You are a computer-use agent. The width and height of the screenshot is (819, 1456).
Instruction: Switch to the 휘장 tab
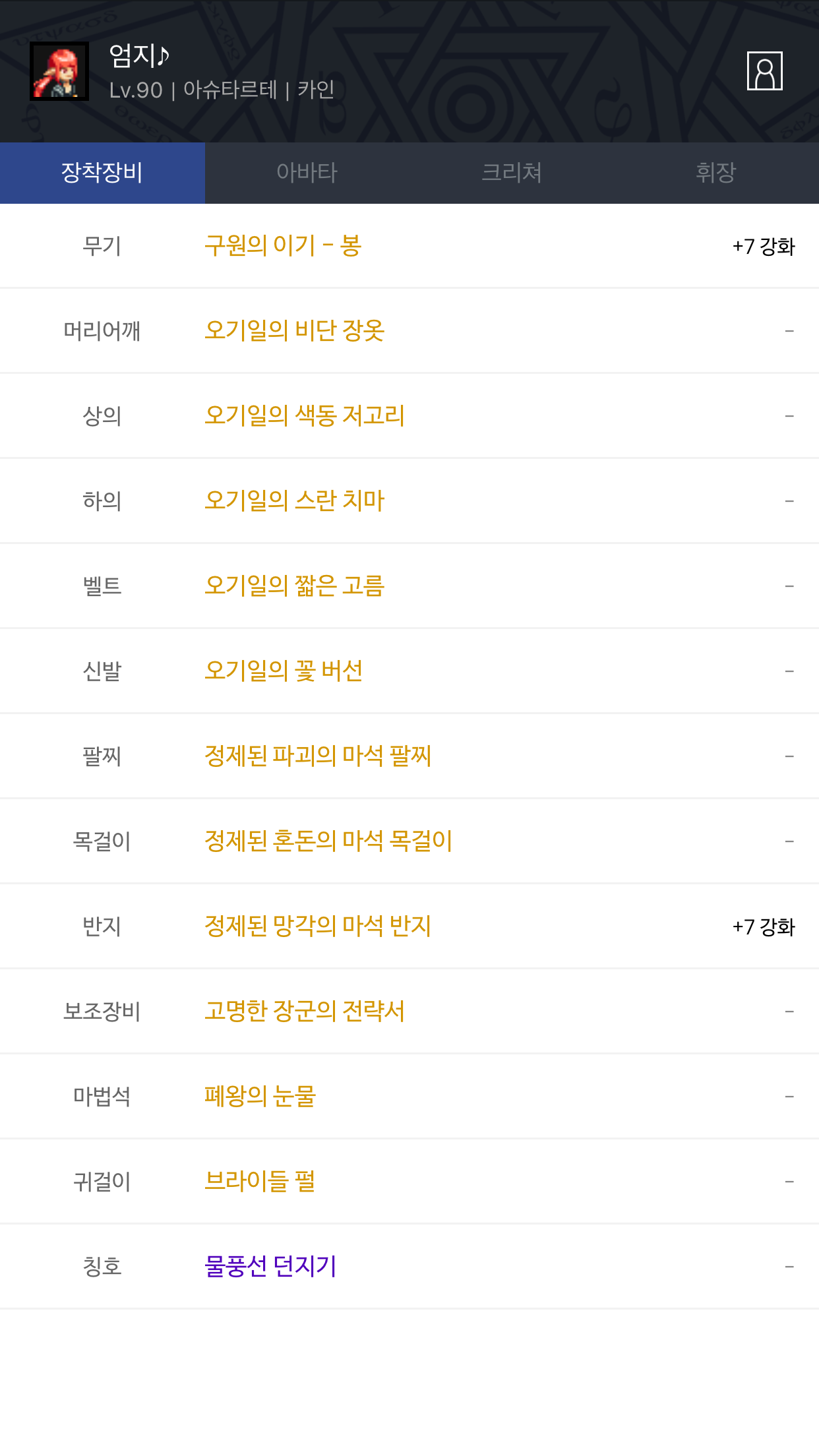[x=716, y=173]
